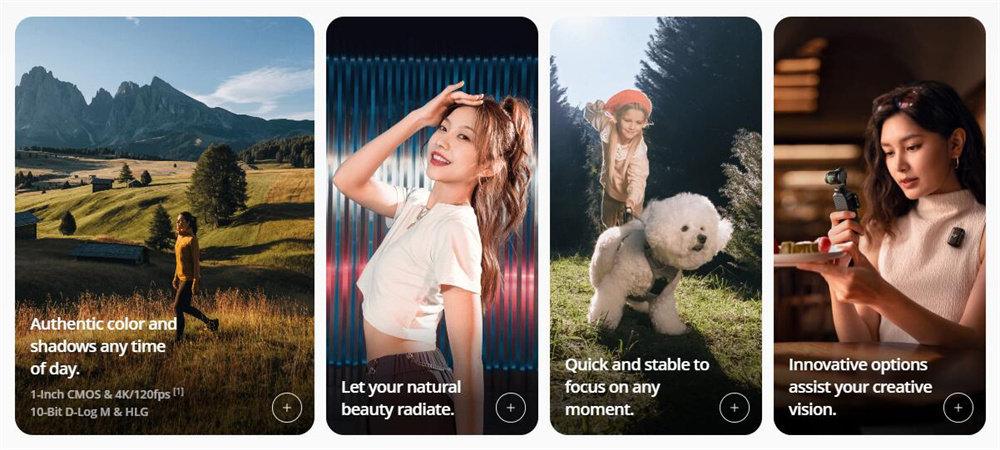The image size is (1000, 450).
Task: Open the plus on Quick and stable focus card
Action: point(734,408)
